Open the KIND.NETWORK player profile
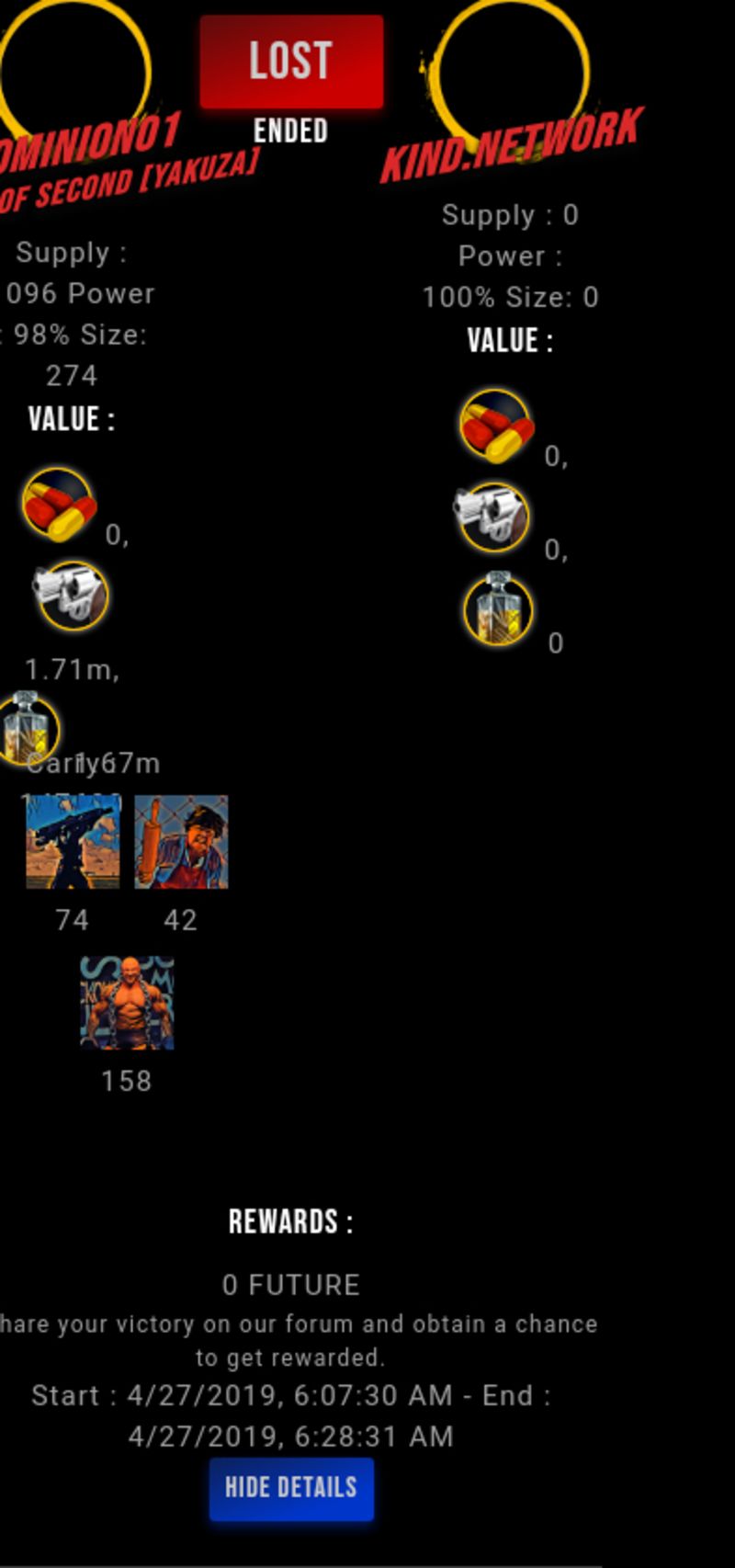735x1568 pixels. tap(512, 144)
